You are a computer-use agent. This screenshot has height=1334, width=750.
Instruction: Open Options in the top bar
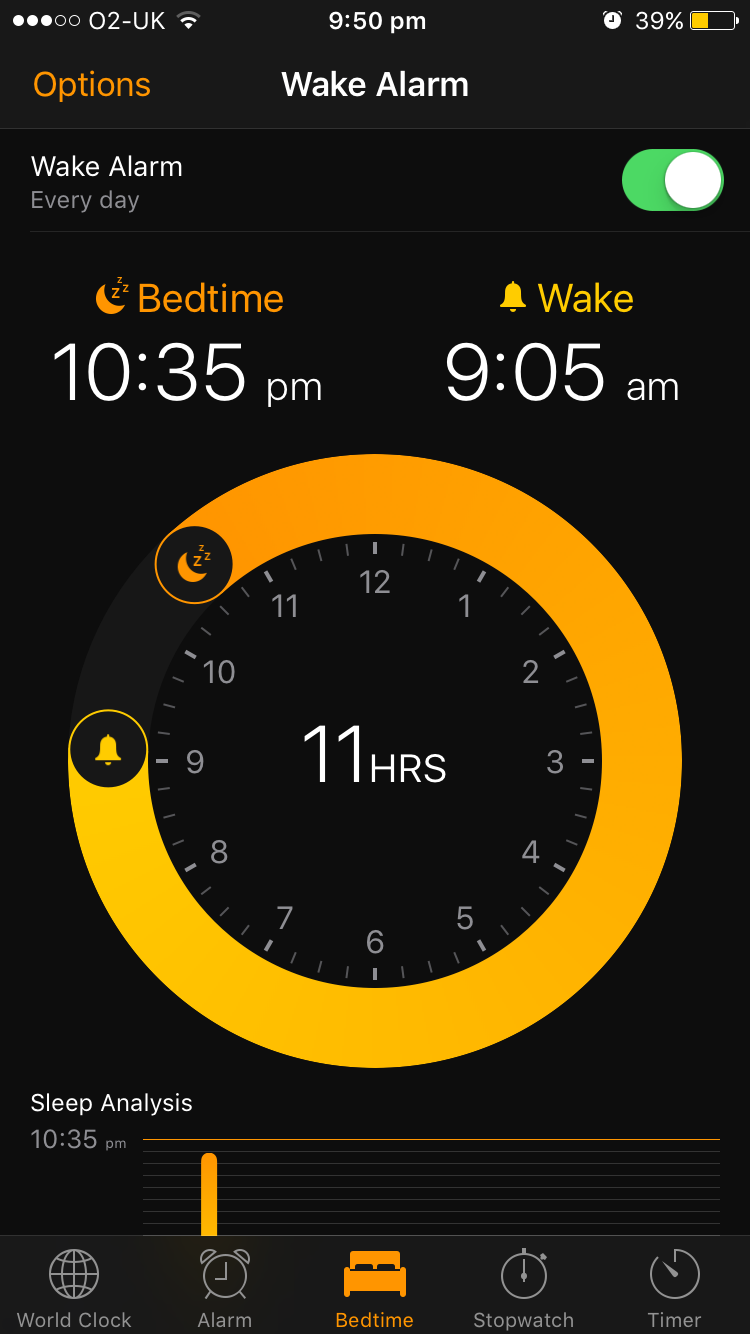(92, 85)
